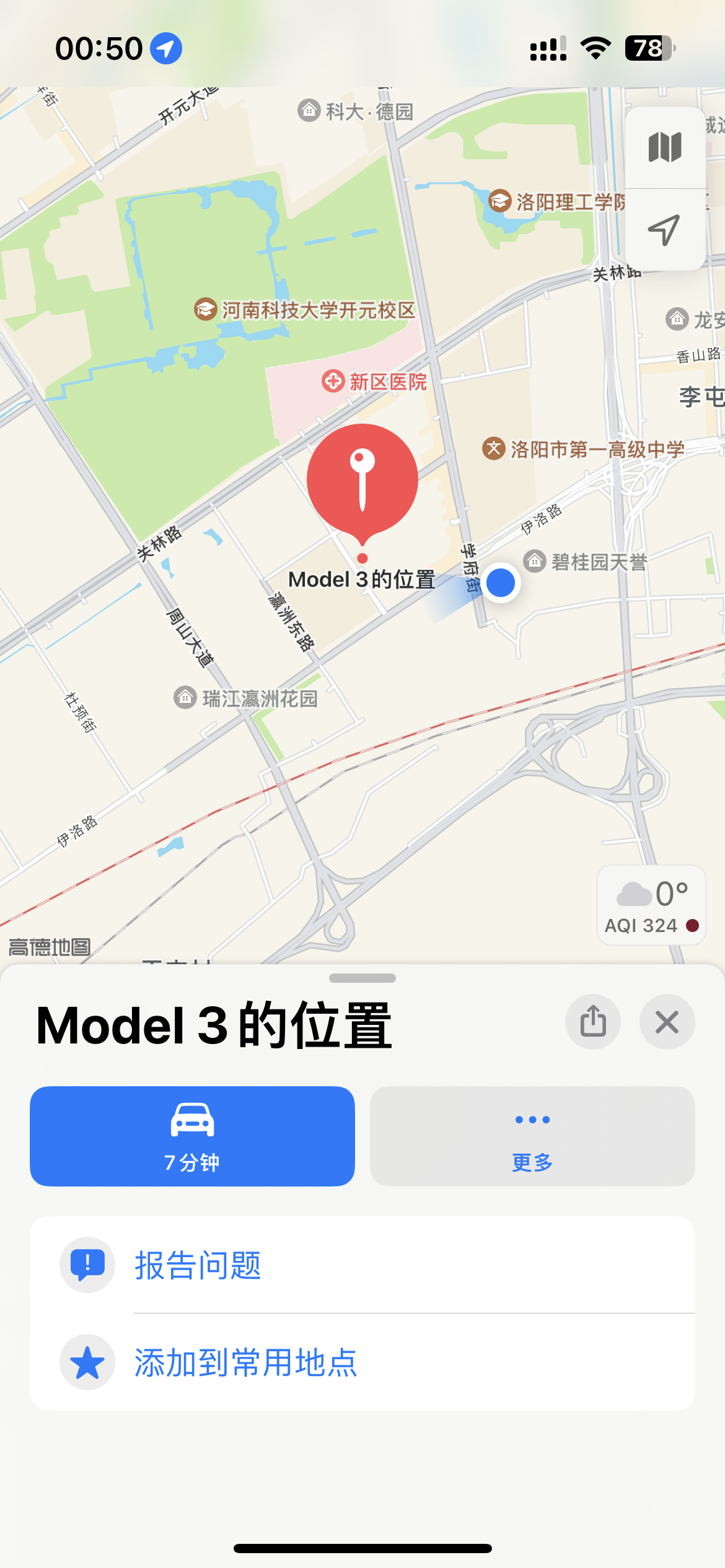Screen dimensions: 725x1568
Task: Tap the car icon on the directions button
Action: point(192,1118)
